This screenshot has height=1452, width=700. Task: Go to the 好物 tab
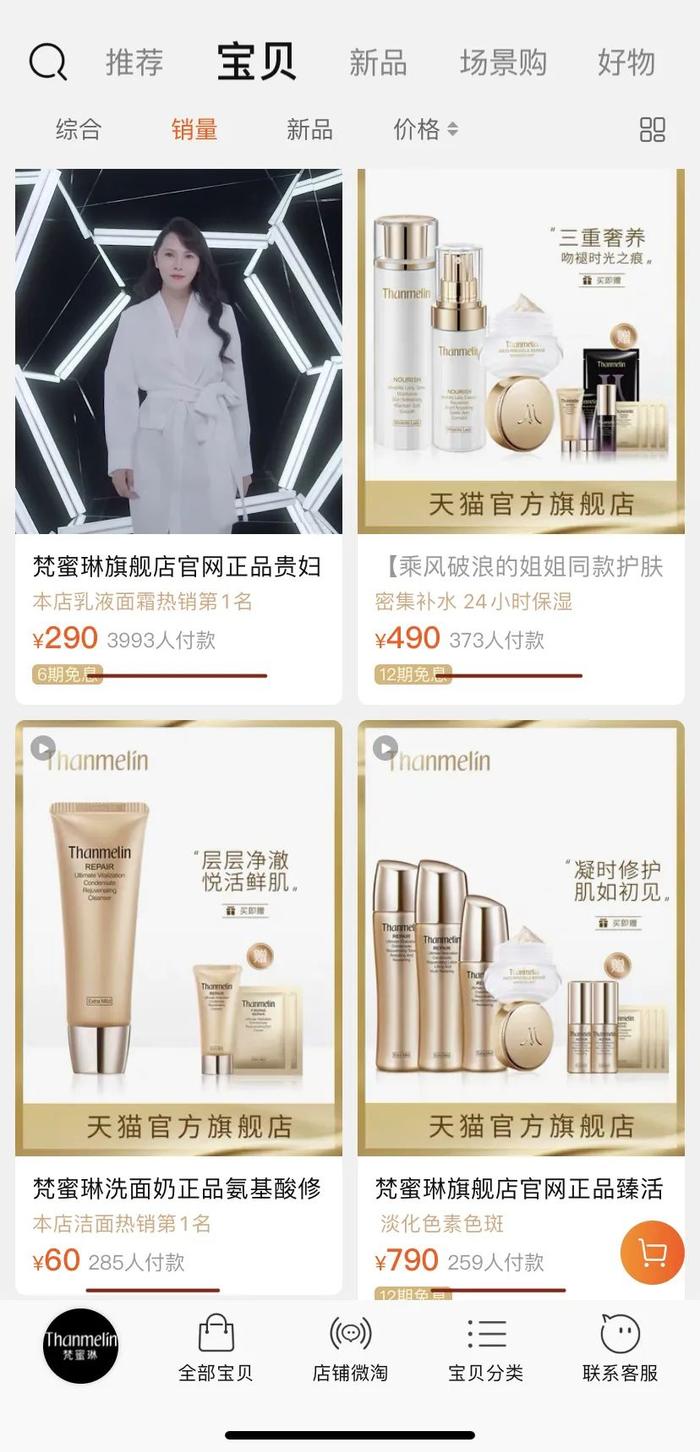tap(626, 62)
